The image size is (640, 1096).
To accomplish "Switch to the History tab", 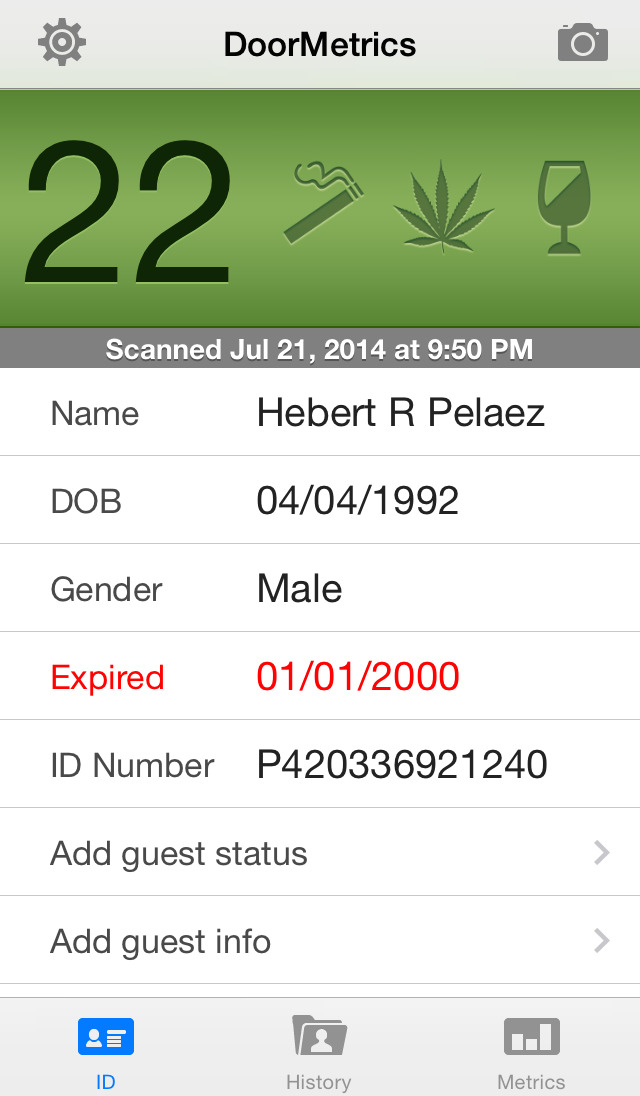I will (x=319, y=1050).
